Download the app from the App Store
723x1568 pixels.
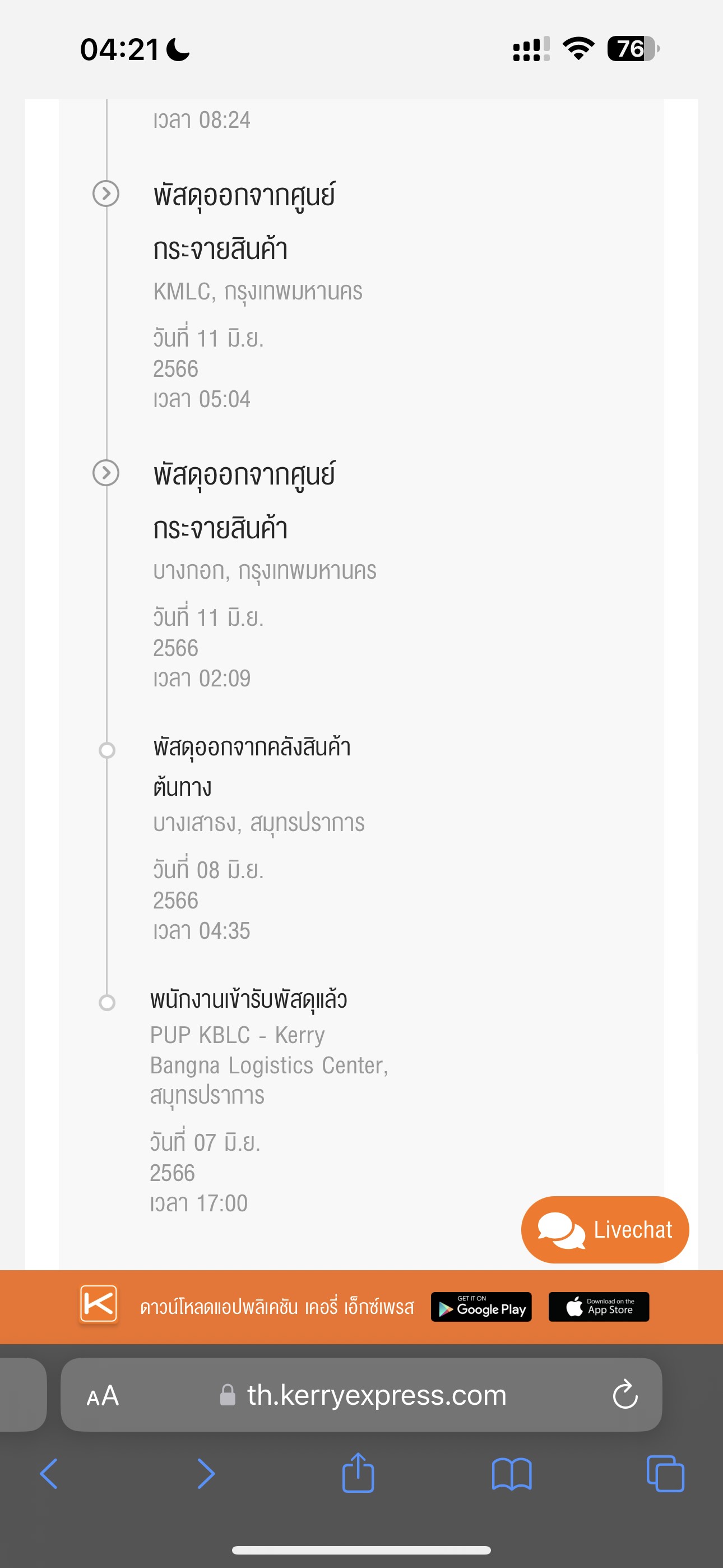pos(599,1306)
